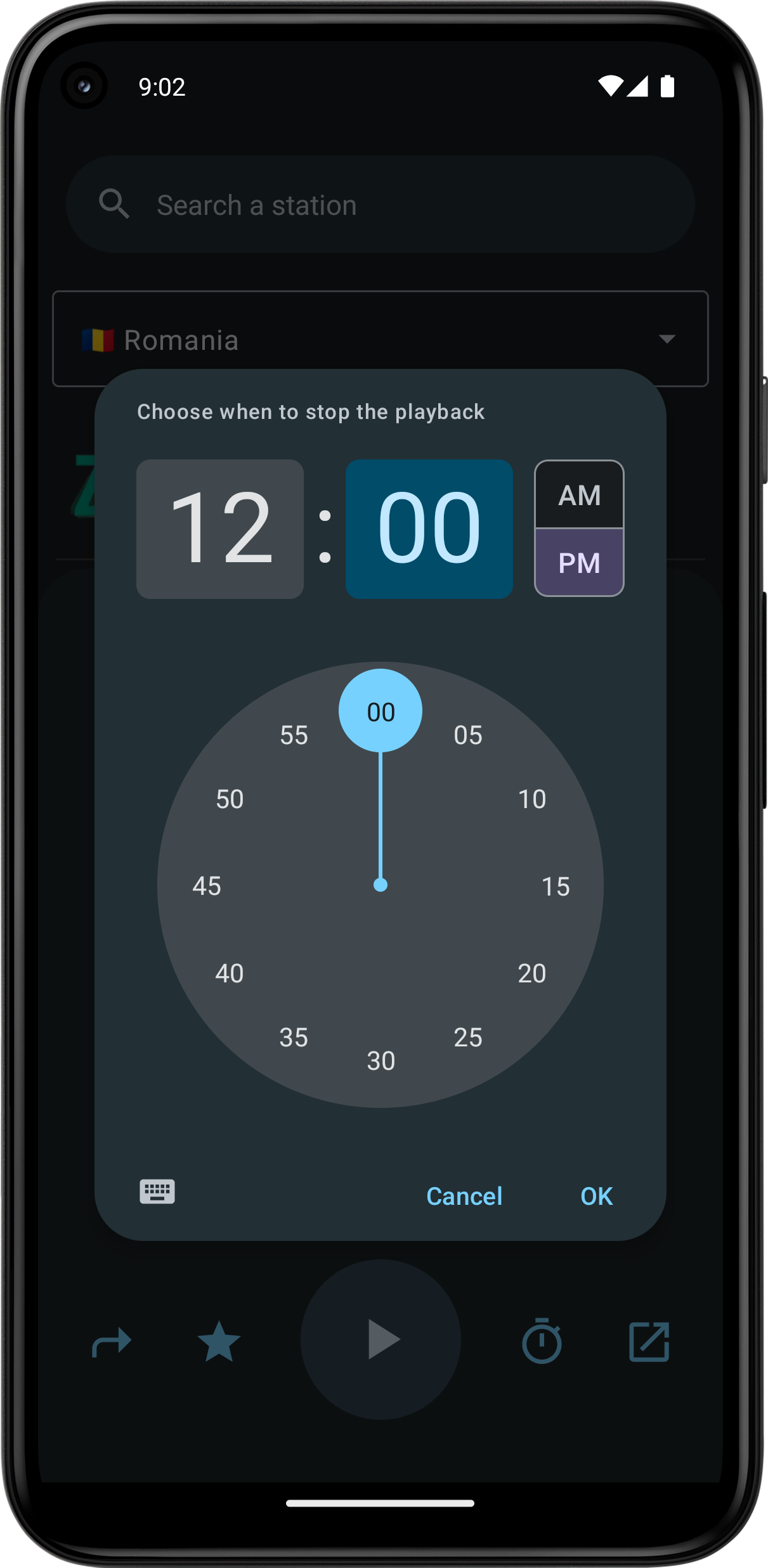Select the hour field showing 12

coord(219,529)
